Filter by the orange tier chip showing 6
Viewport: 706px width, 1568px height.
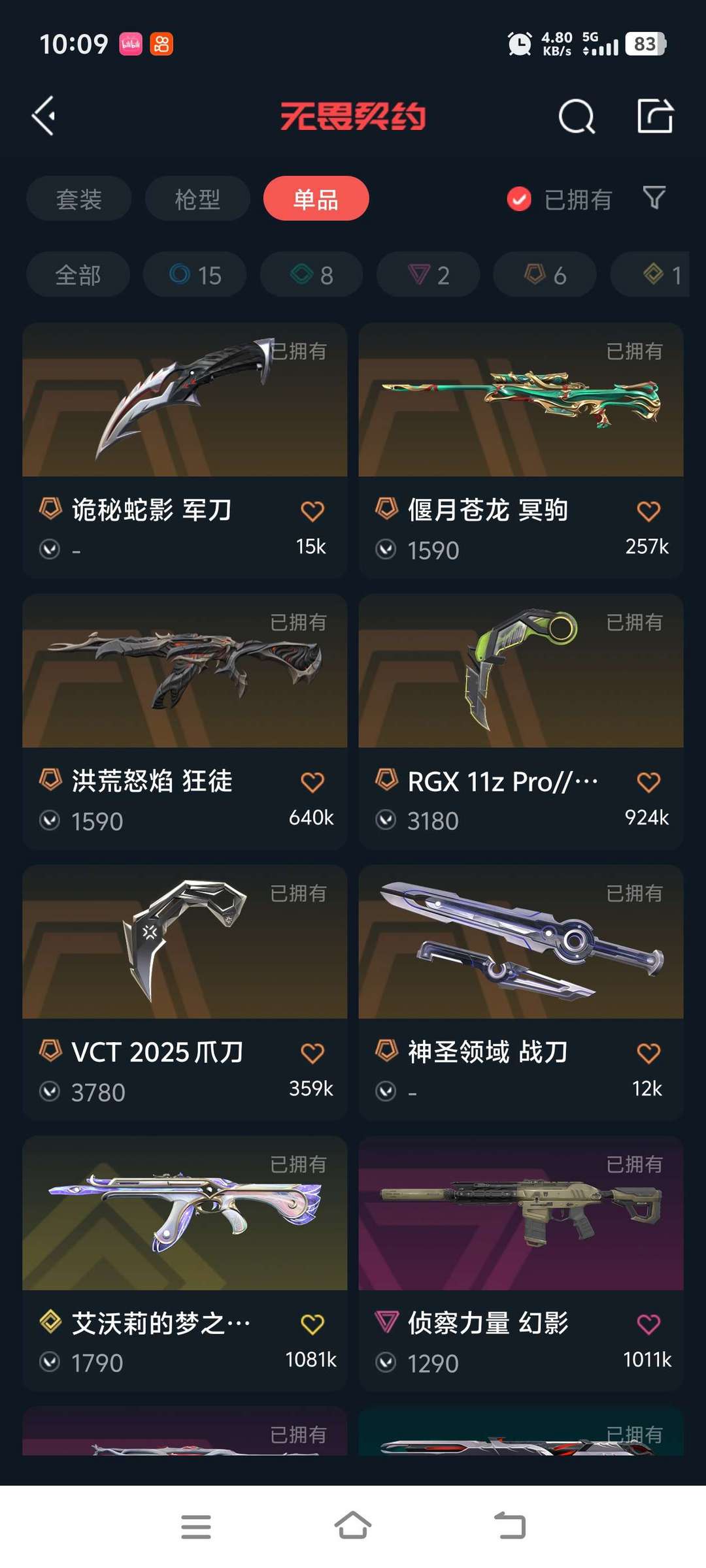pos(545,275)
